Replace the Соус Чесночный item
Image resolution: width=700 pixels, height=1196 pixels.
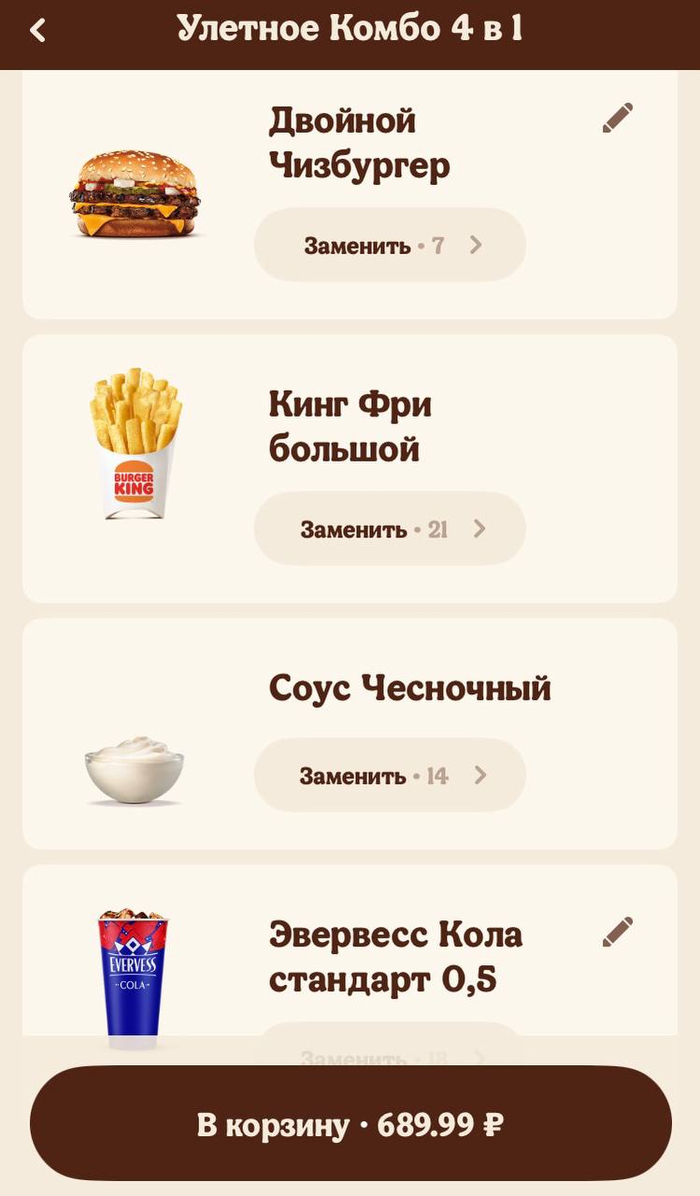pos(390,775)
